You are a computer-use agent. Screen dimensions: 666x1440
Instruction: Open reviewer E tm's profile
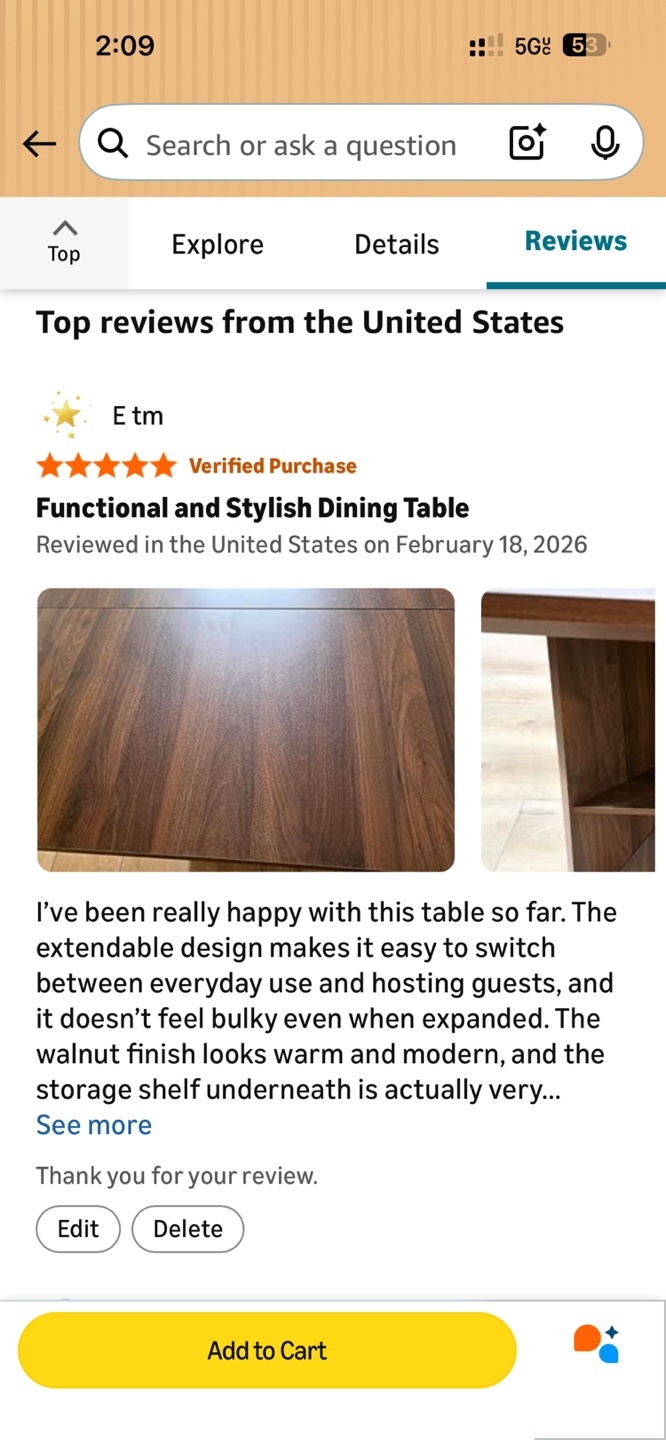click(137, 416)
